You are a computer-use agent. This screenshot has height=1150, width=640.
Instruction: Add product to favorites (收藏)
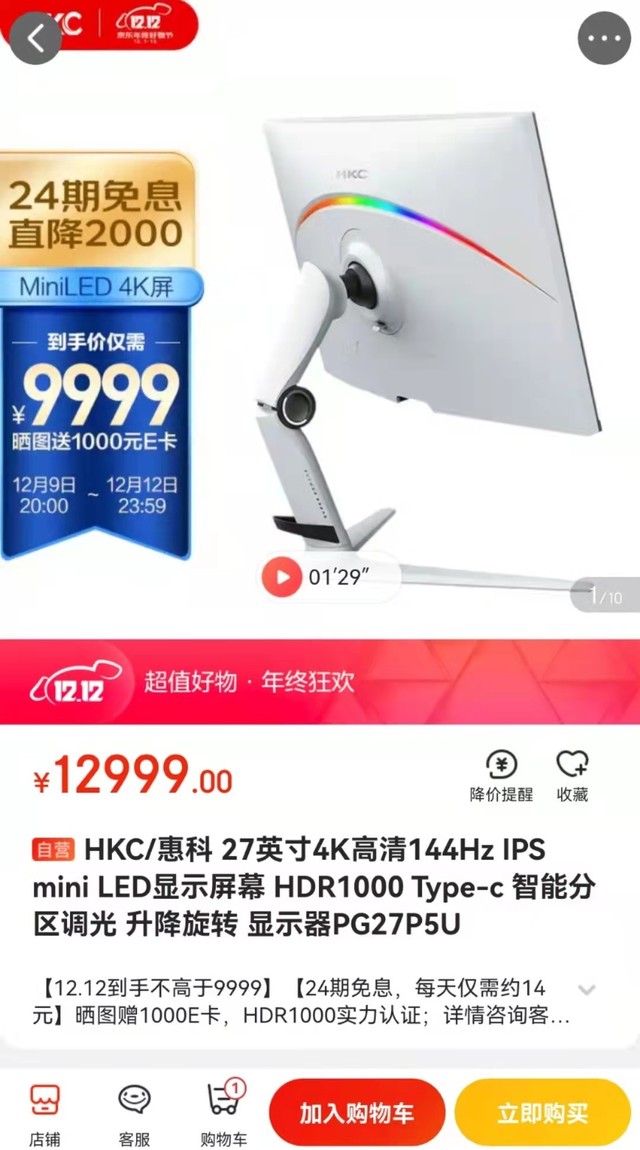pos(573,777)
